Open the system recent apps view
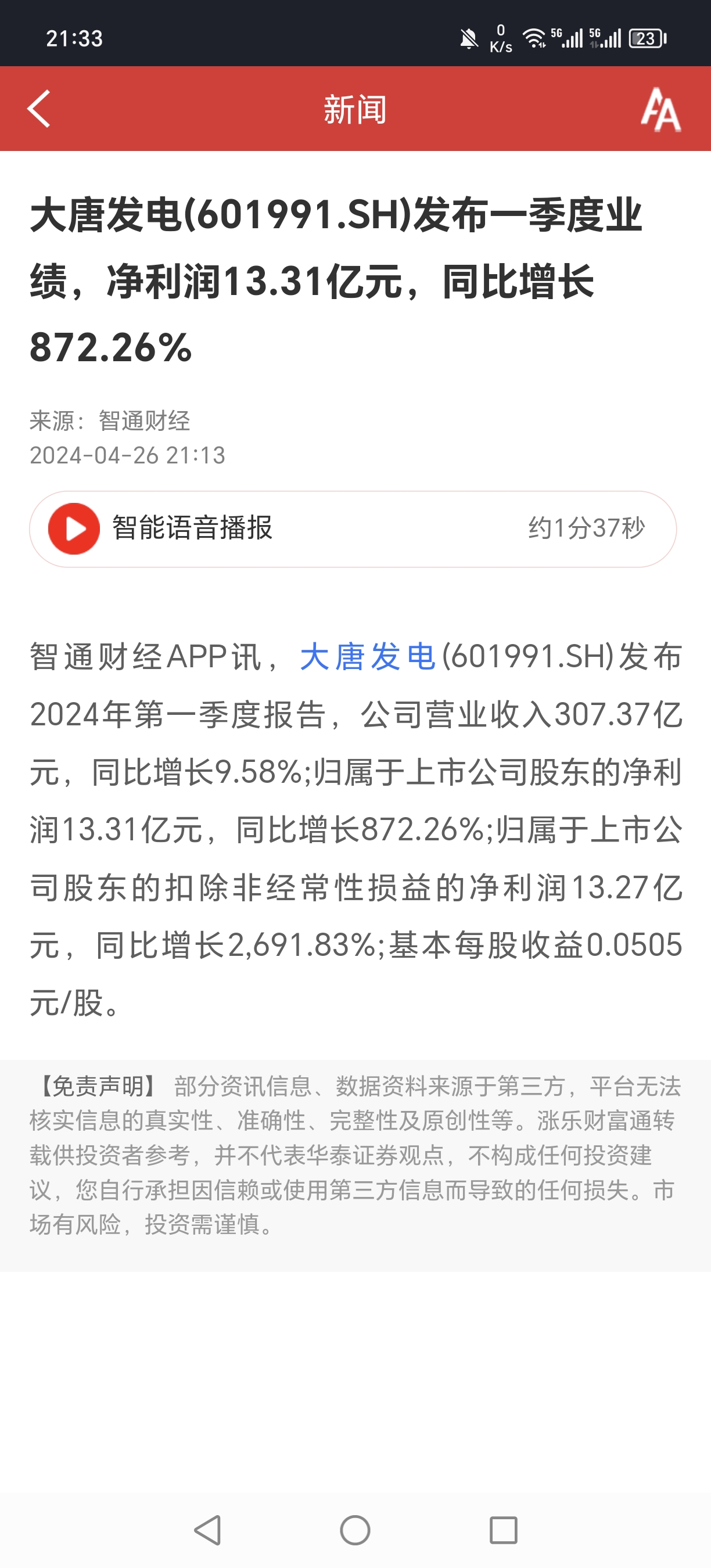The width and height of the screenshot is (711, 1568). [503, 1530]
